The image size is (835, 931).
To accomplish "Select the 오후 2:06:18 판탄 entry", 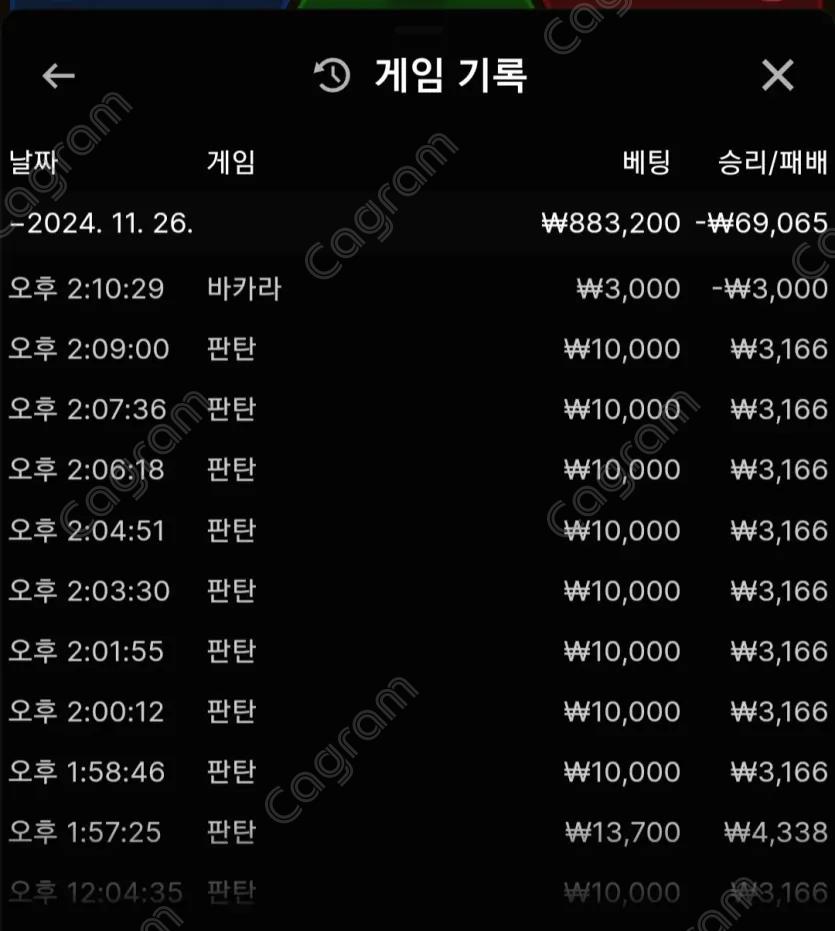I will [417, 469].
